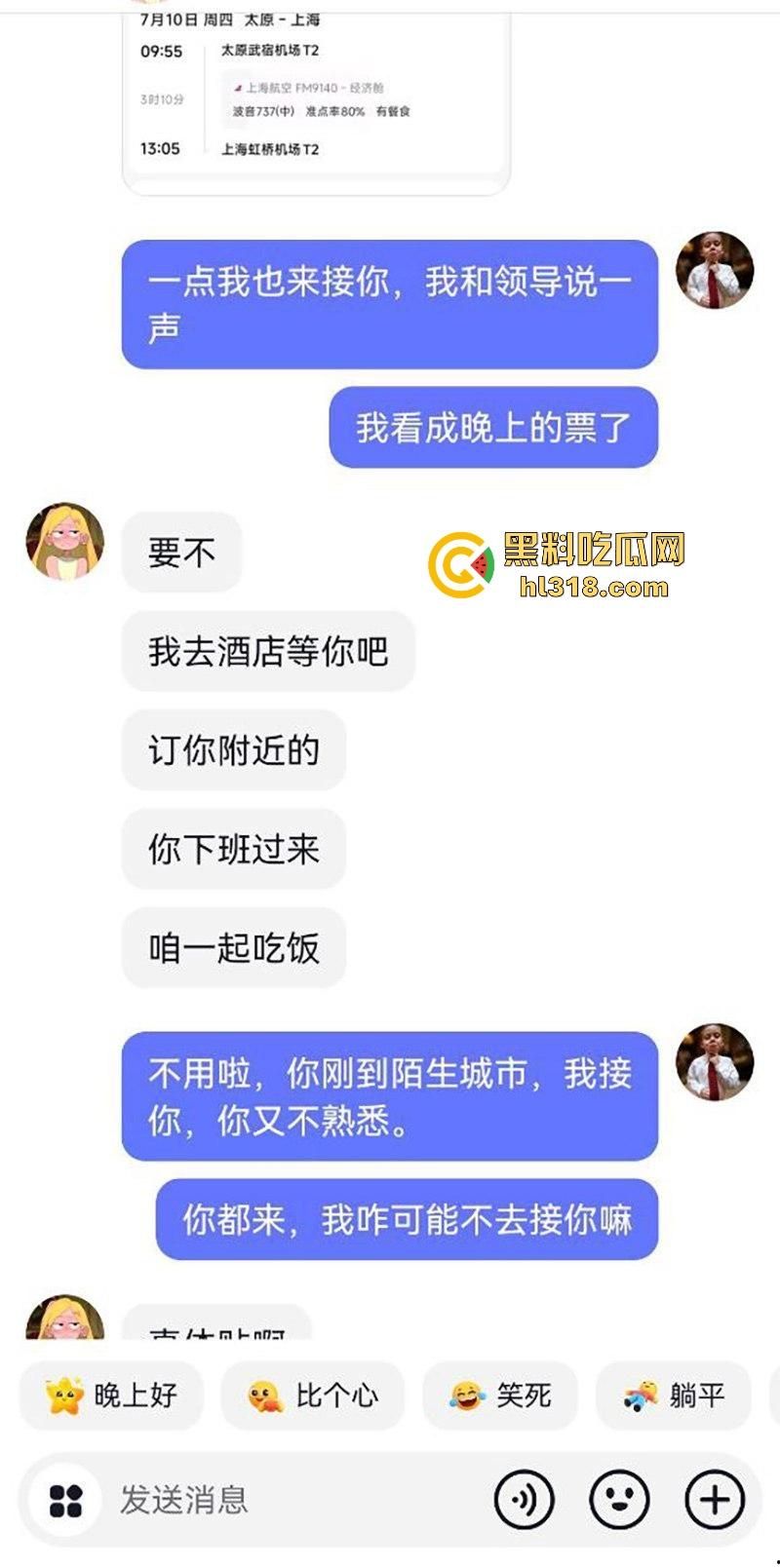This screenshot has height=1568, width=780.
Task: Select the 躺平 quick reply chip
Action: tap(674, 1396)
